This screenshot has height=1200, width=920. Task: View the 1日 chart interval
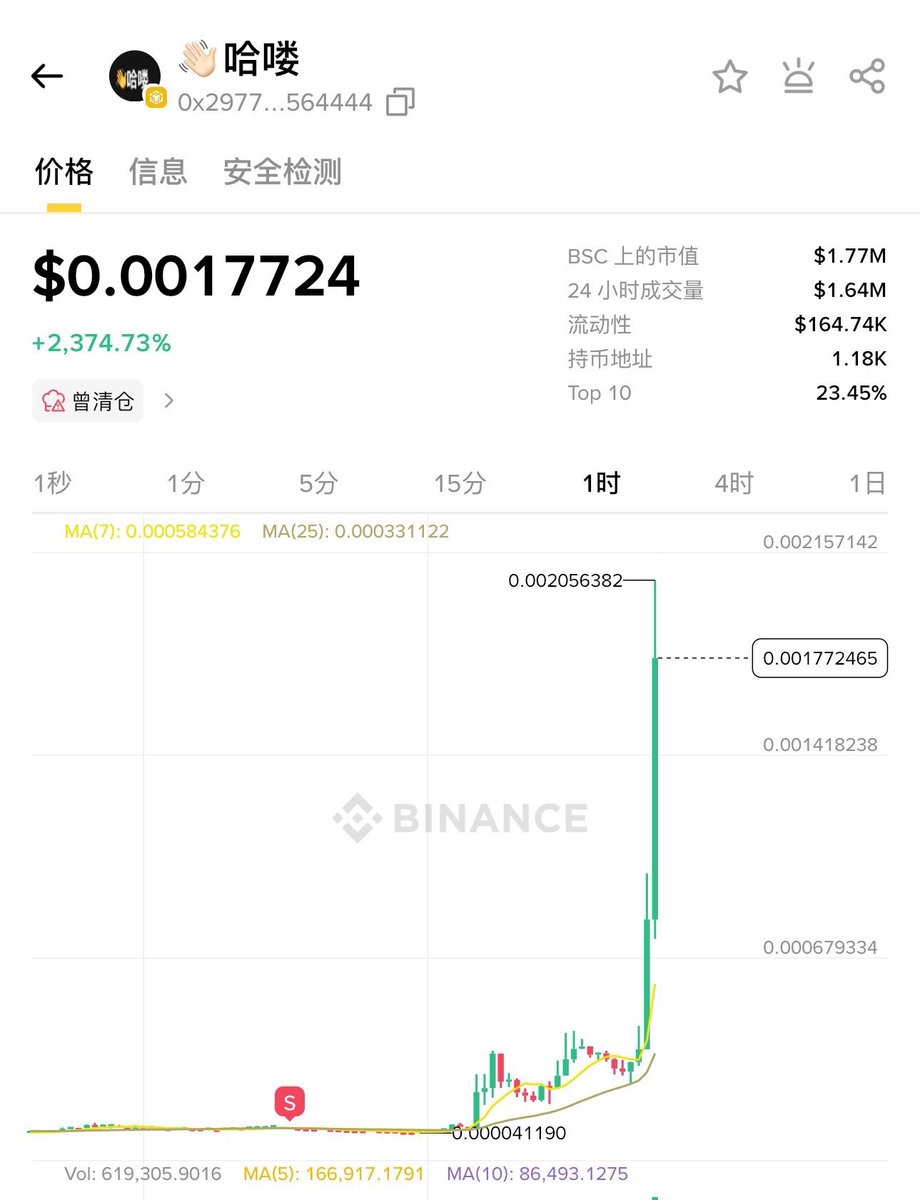click(x=867, y=484)
